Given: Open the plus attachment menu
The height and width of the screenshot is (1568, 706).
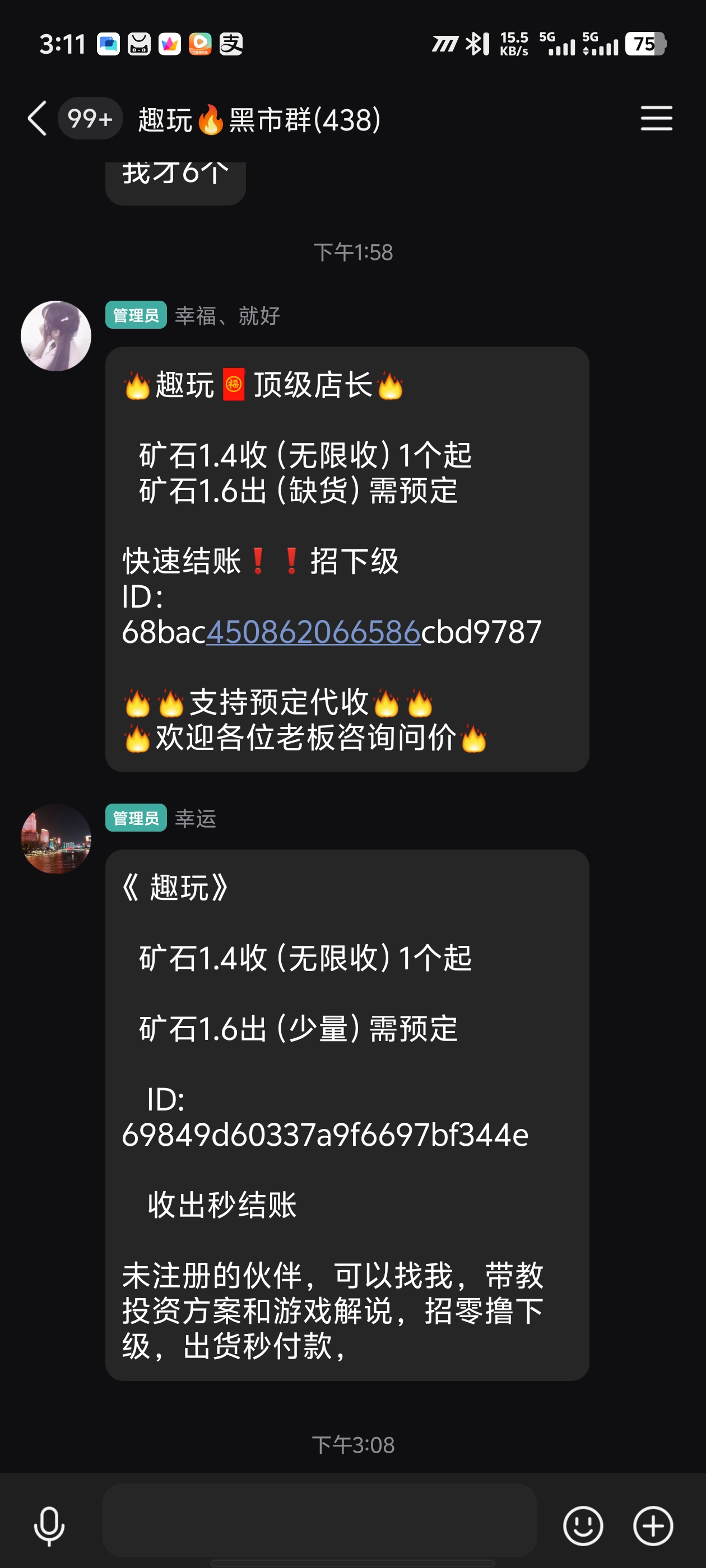Looking at the screenshot, I should pyautogui.click(x=653, y=1525).
